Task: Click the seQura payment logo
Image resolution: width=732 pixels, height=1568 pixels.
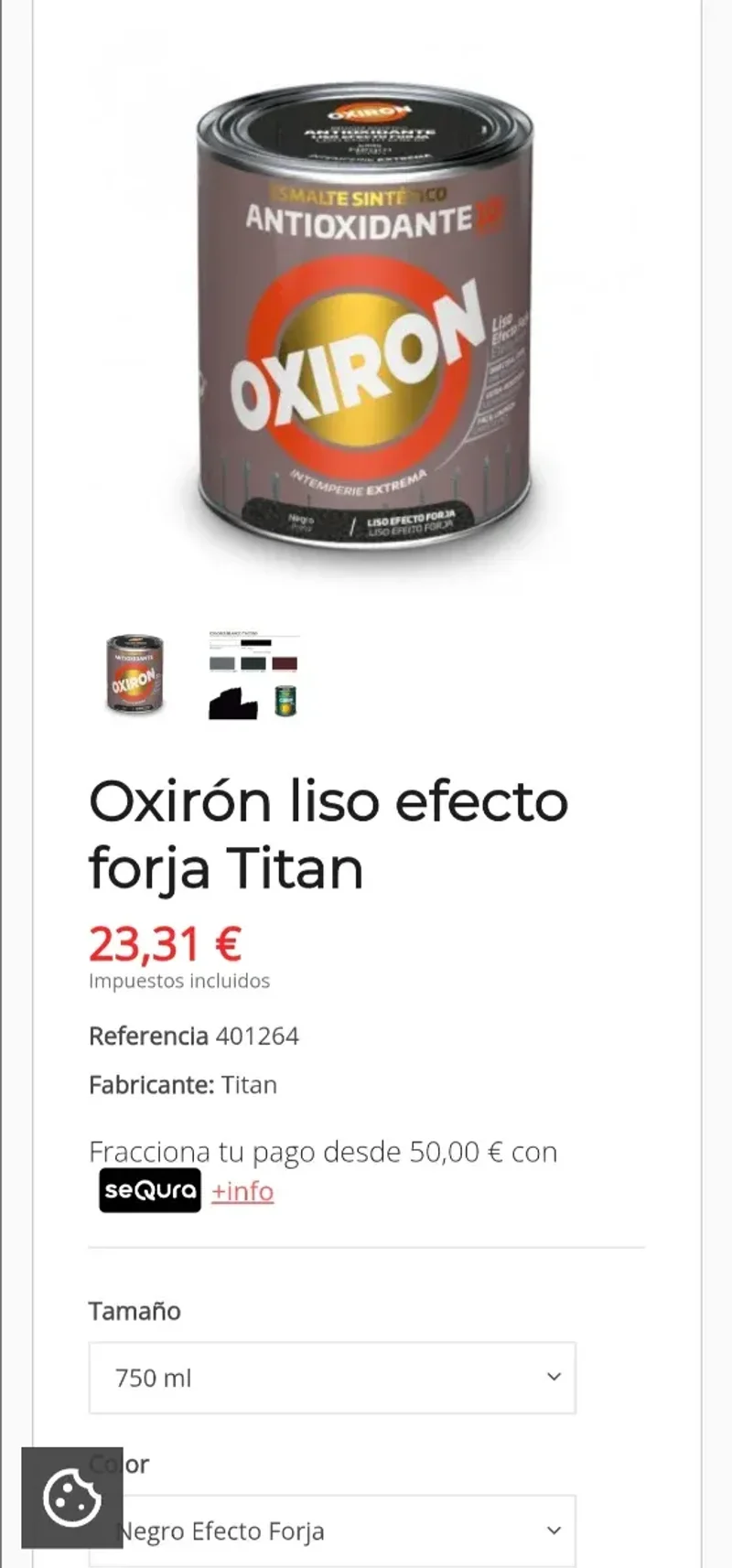Action: click(x=149, y=1190)
